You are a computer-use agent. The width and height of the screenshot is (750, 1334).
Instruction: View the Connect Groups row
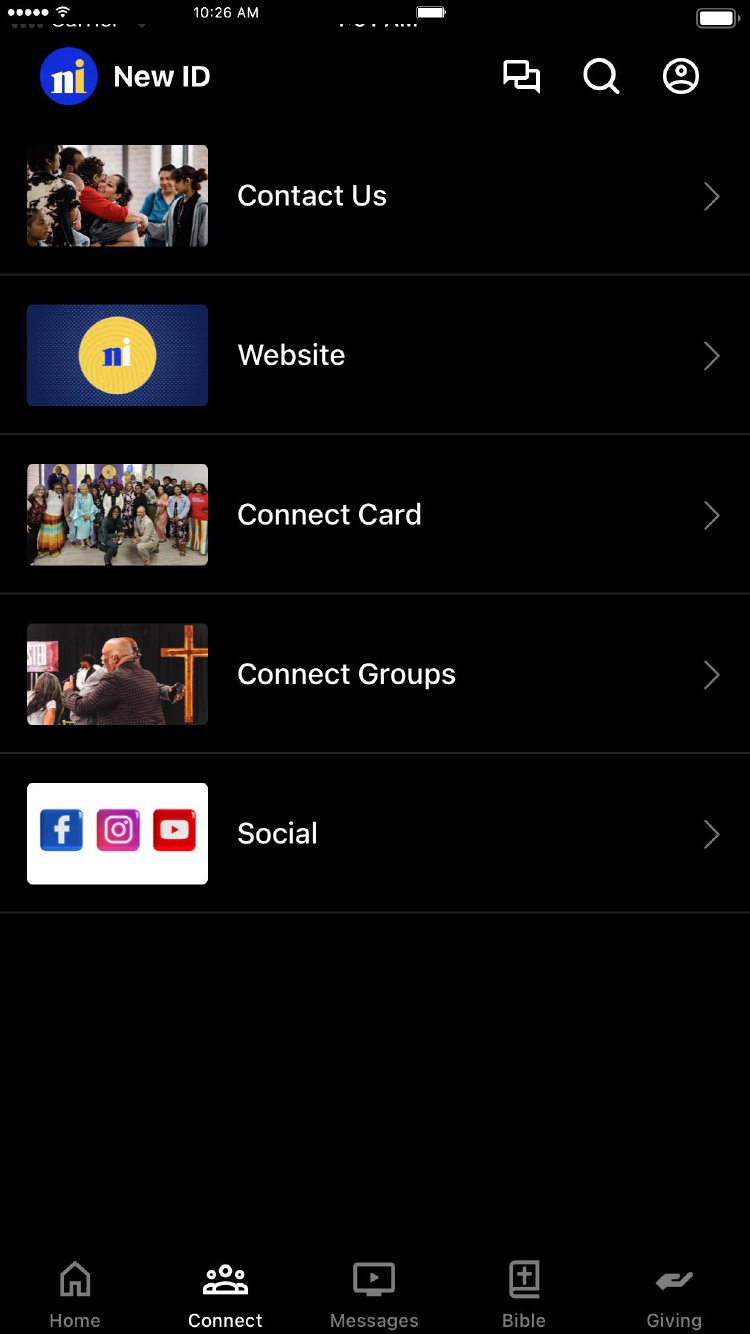374,674
